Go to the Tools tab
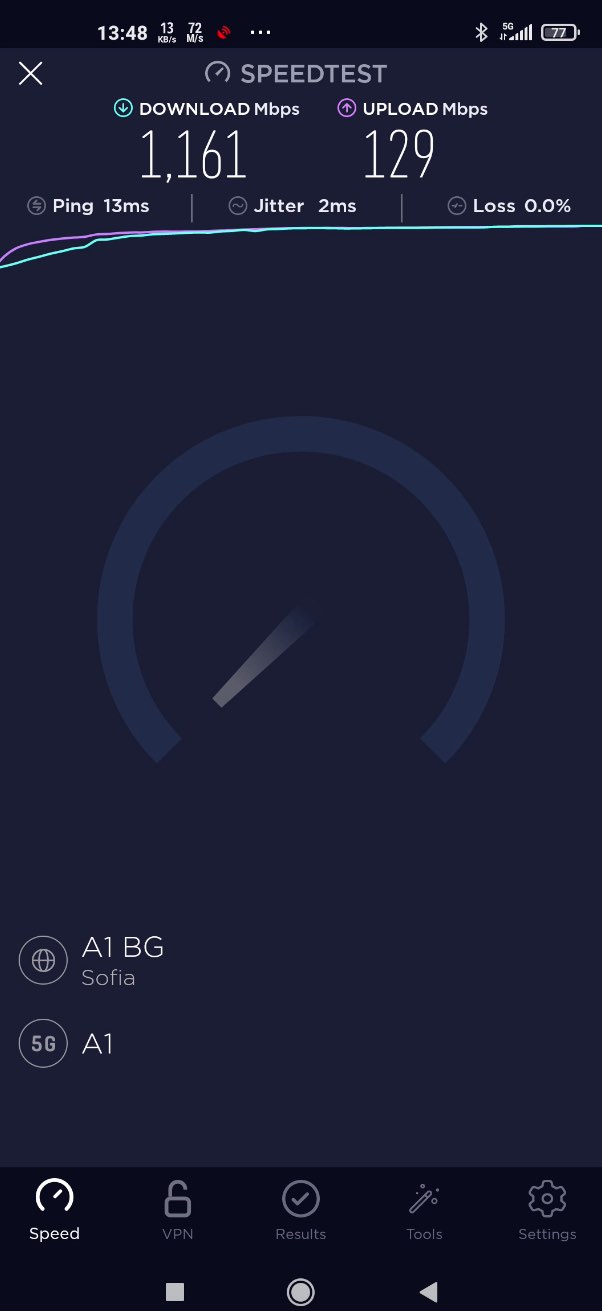 click(x=424, y=1209)
